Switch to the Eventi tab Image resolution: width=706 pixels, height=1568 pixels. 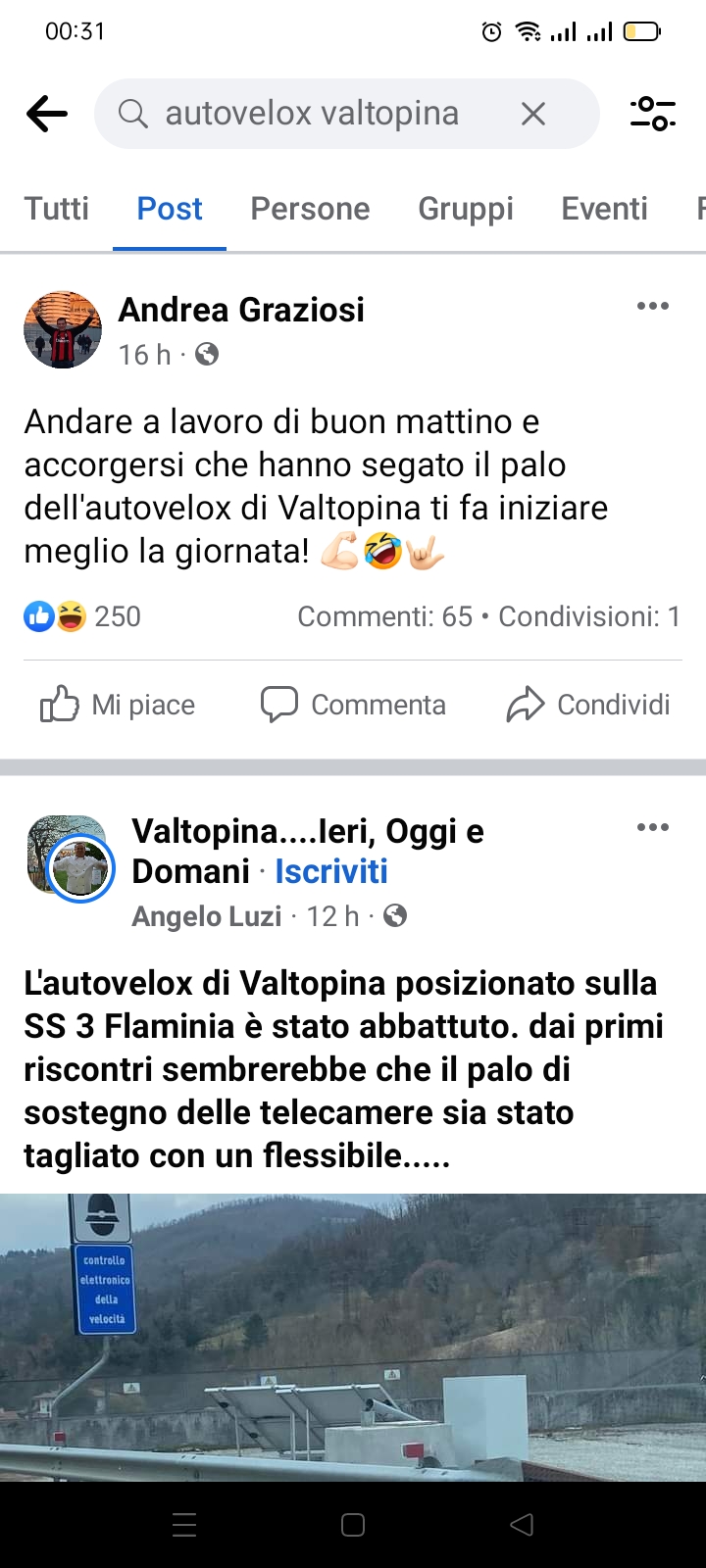[604, 209]
